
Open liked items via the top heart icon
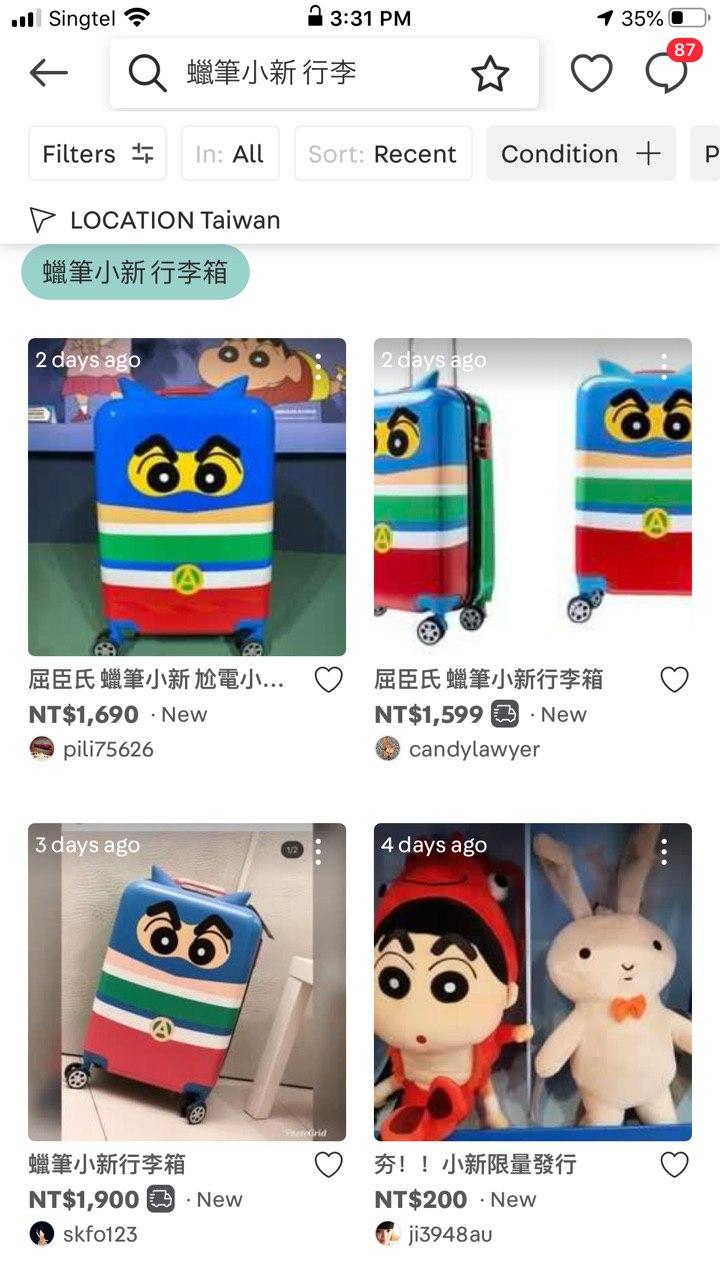point(591,73)
